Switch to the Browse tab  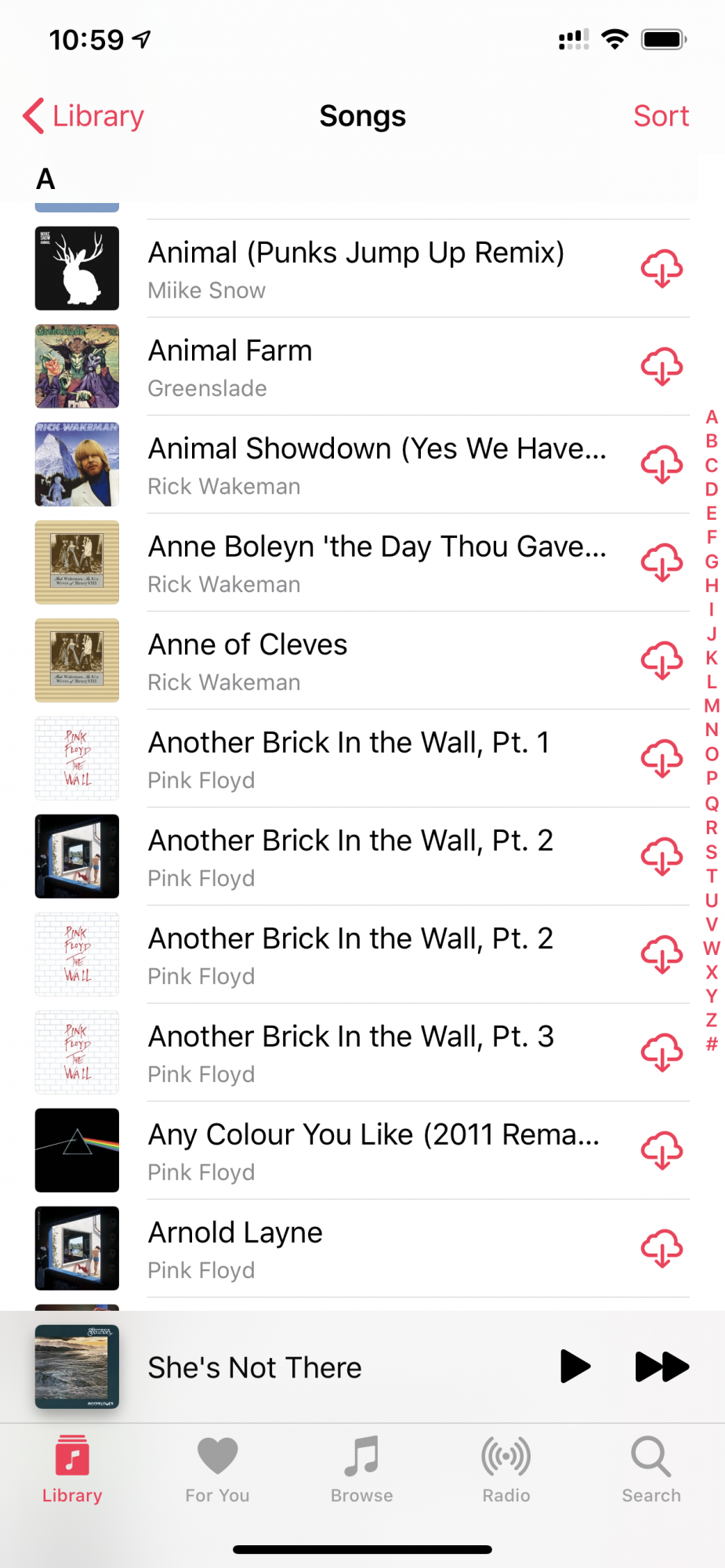(x=361, y=1469)
